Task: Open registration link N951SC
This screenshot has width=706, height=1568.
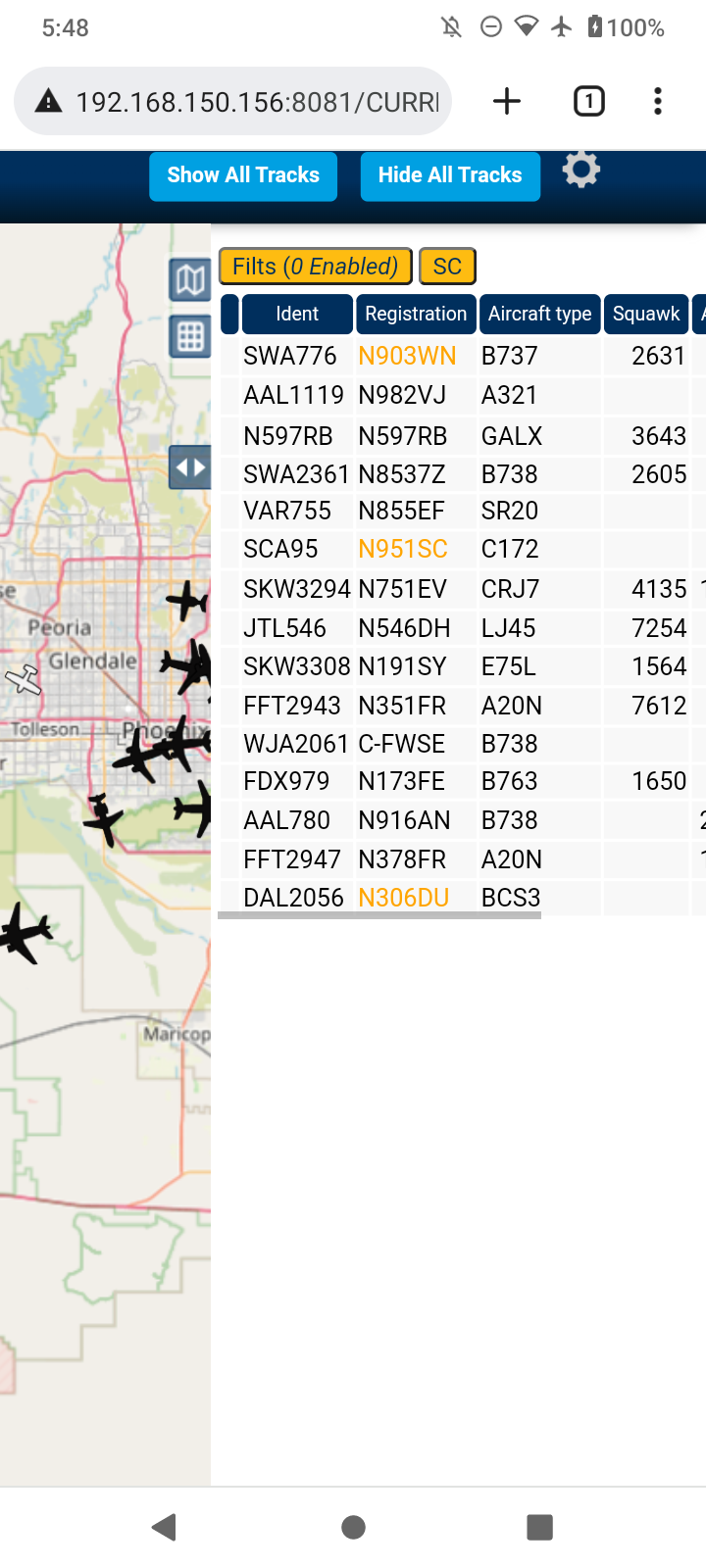Action: (x=403, y=549)
